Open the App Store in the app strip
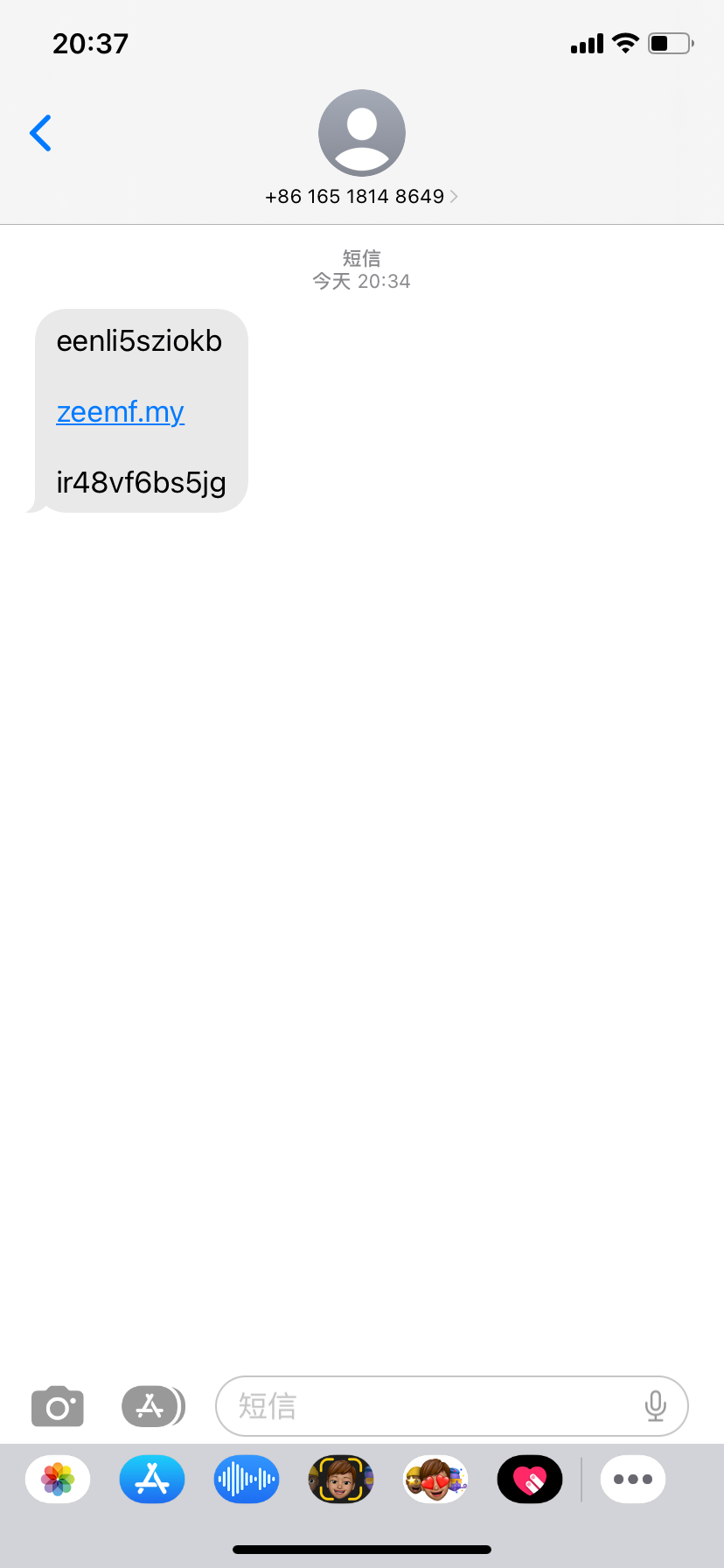This screenshot has width=724, height=1568. pyautogui.click(x=152, y=1479)
